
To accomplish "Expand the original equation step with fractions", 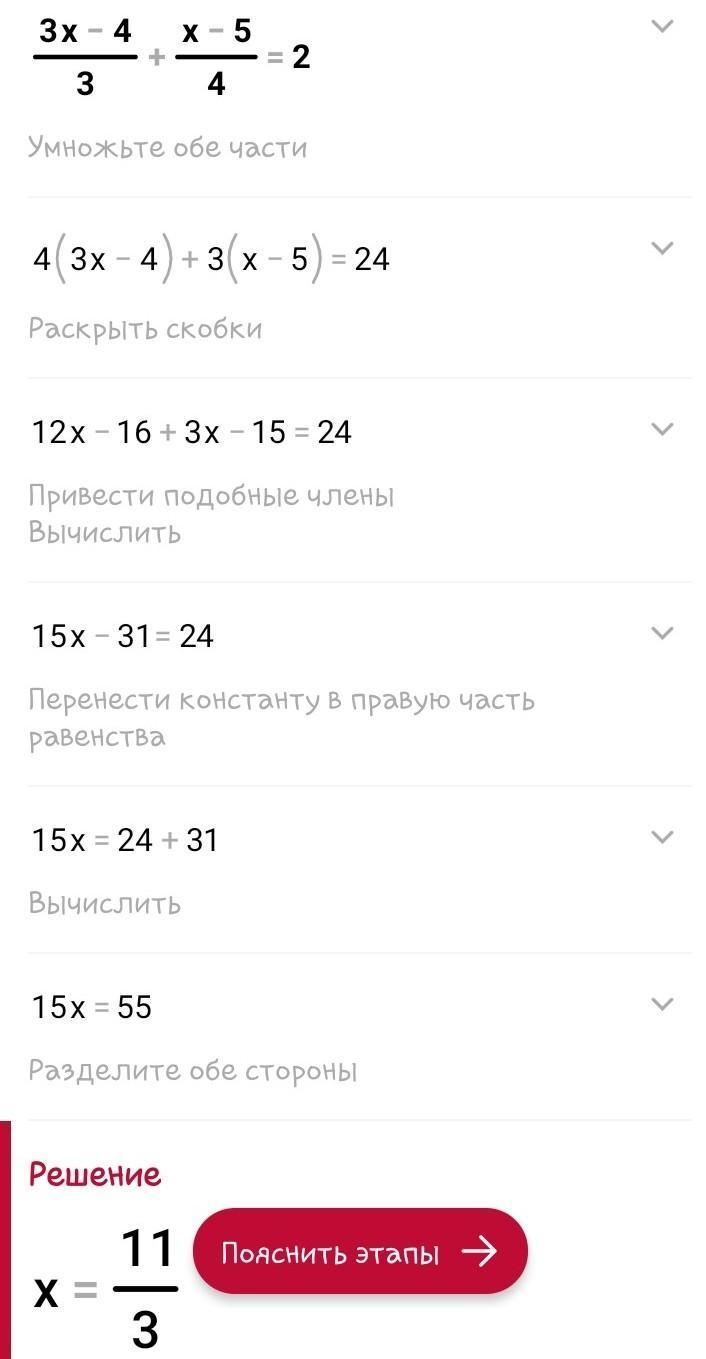I will (662, 26).
